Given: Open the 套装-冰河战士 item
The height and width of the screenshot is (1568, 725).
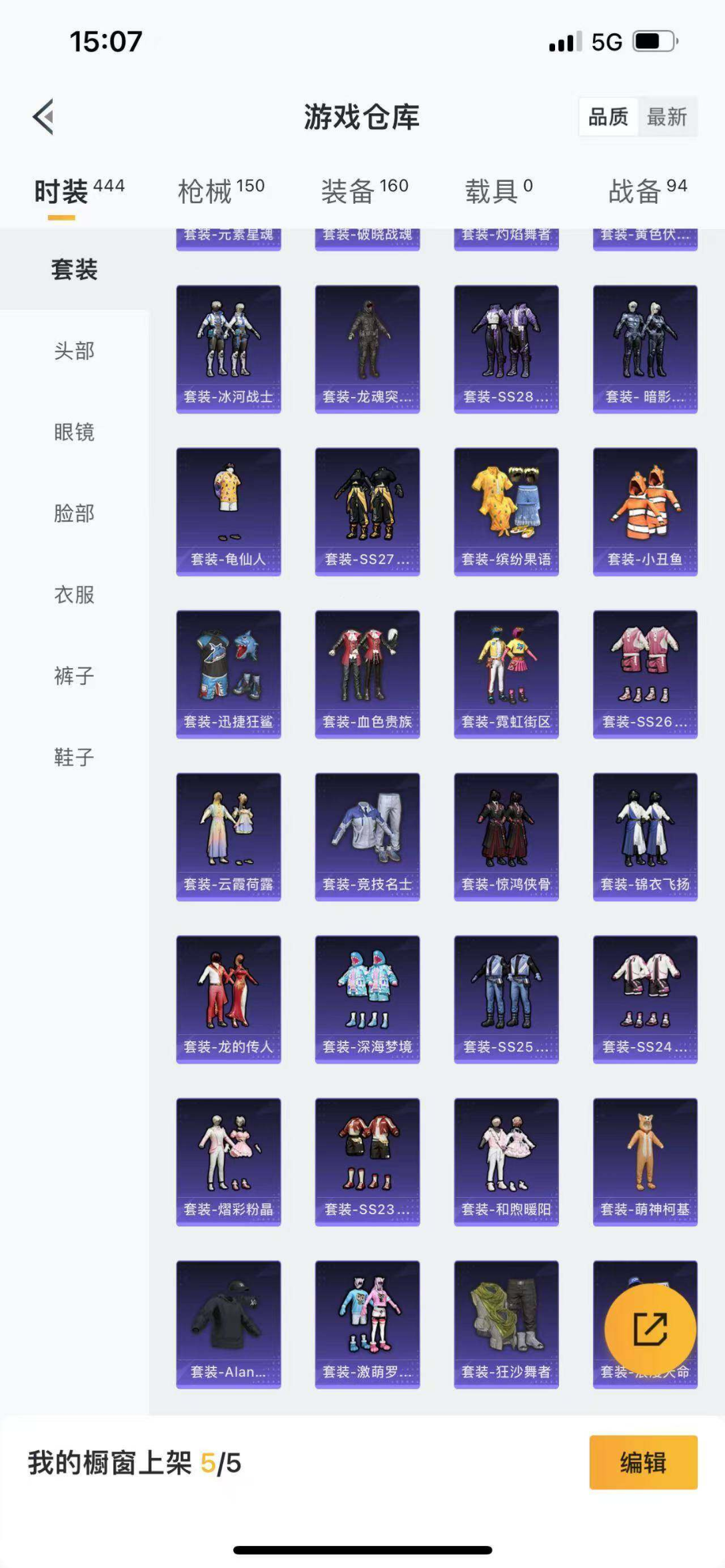Looking at the screenshot, I should pyautogui.click(x=229, y=349).
